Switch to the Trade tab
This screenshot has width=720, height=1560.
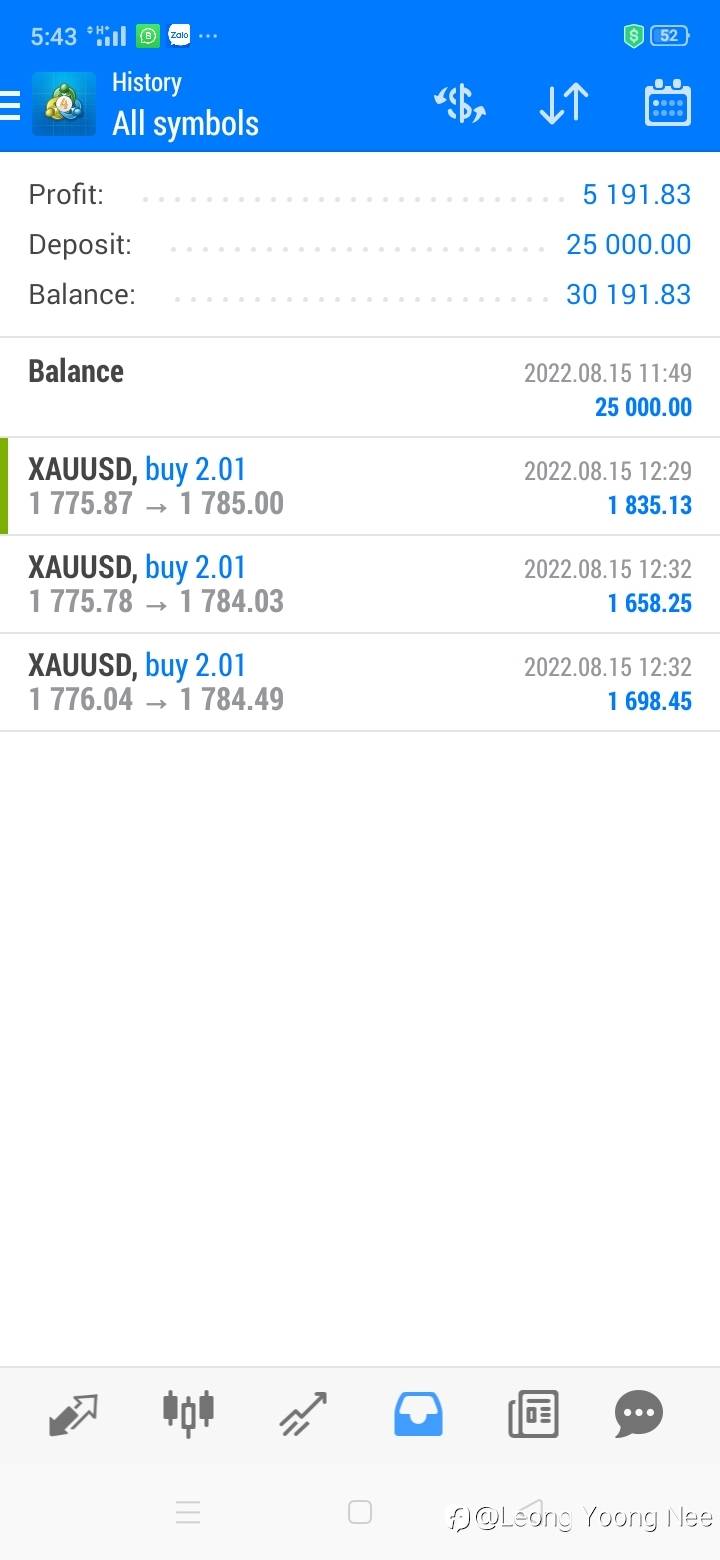click(303, 1414)
